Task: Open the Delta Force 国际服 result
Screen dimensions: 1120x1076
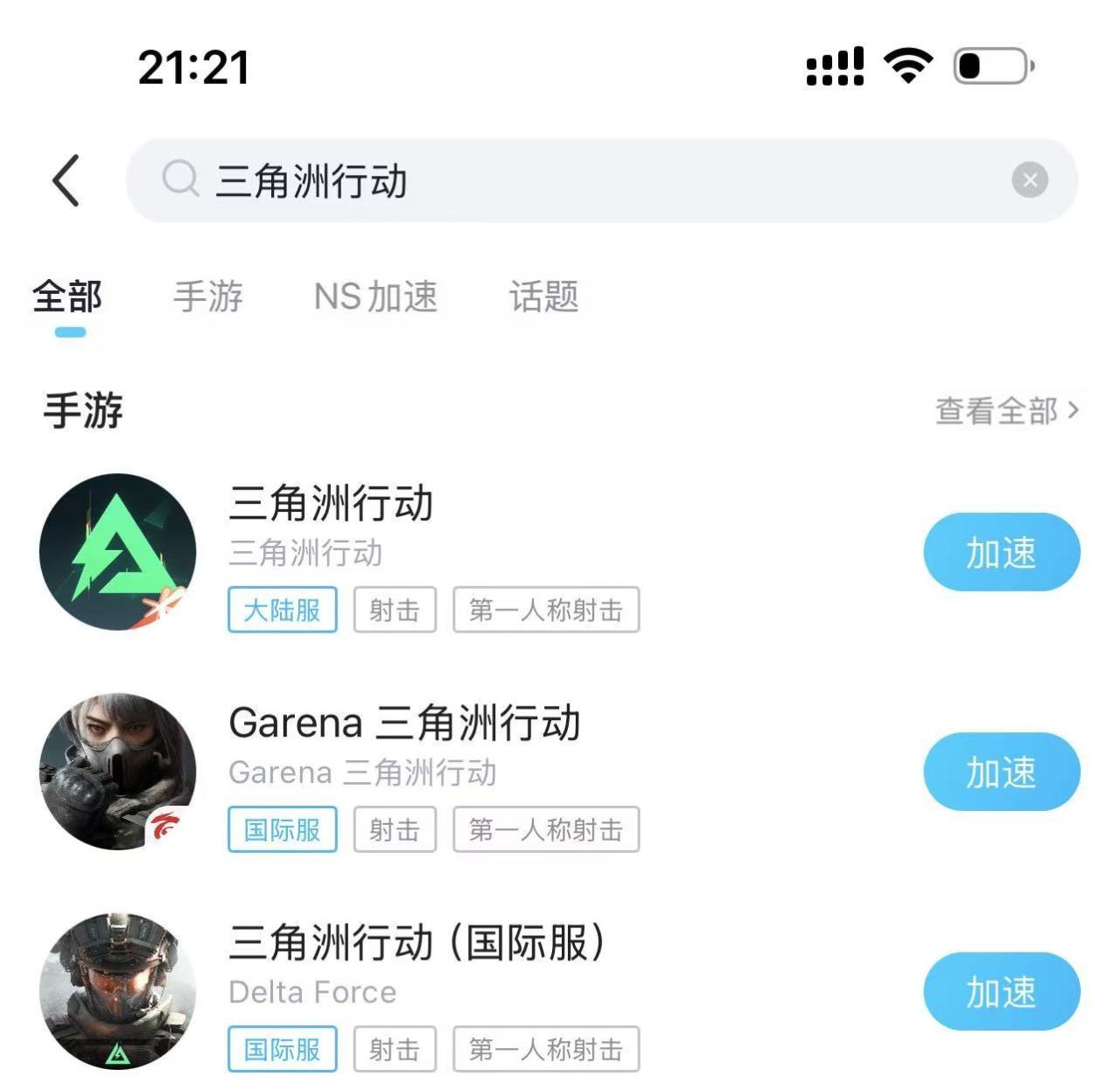Action: pos(416,943)
